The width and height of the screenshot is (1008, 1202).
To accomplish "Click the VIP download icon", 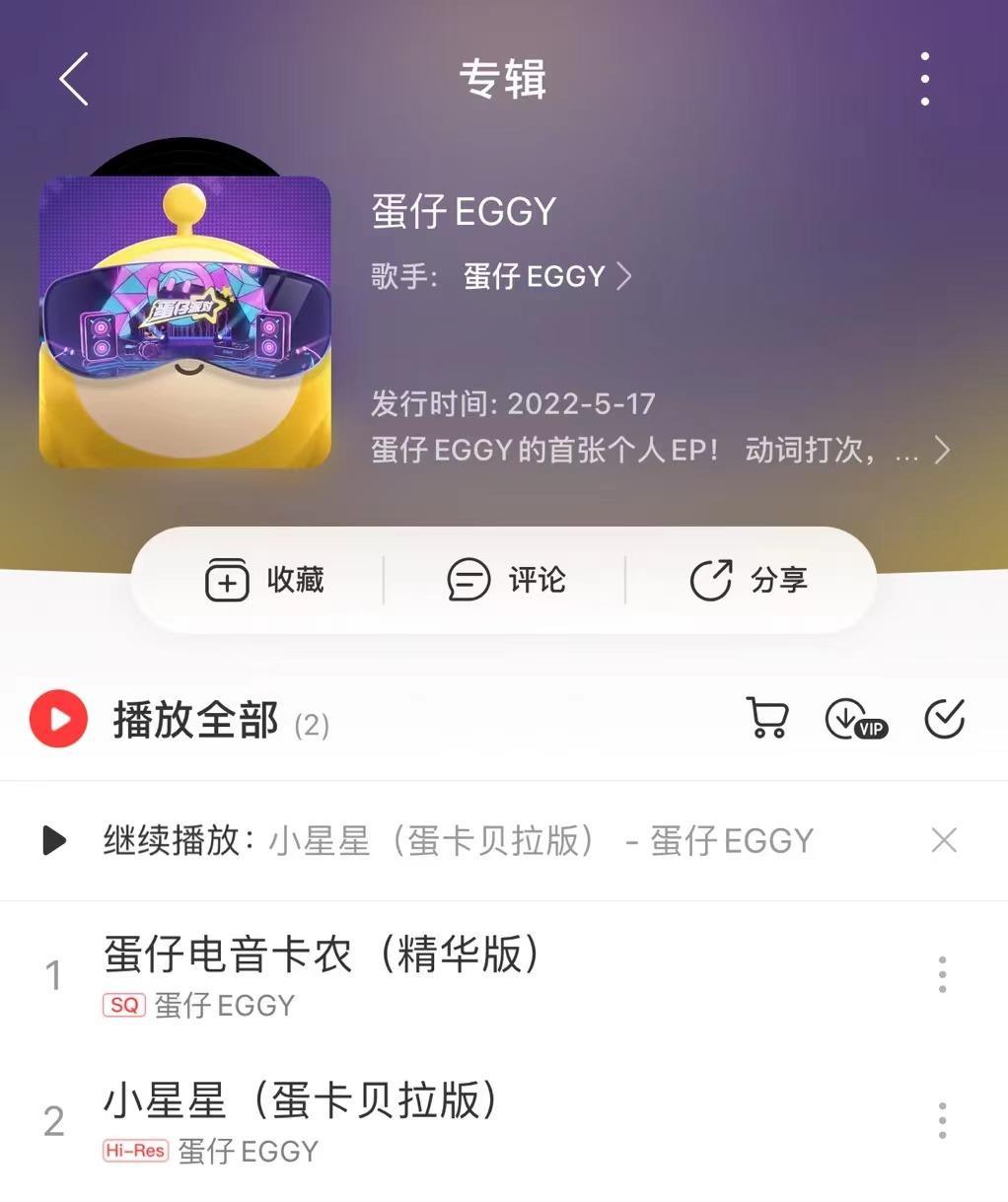I will (x=856, y=720).
